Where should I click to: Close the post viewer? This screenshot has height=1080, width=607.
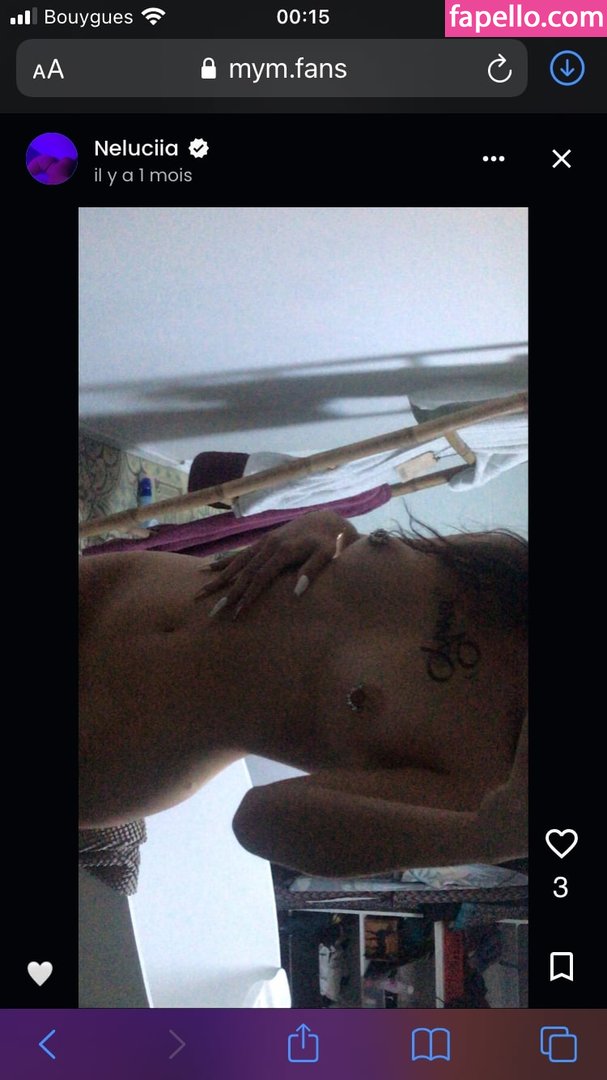[561, 159]
